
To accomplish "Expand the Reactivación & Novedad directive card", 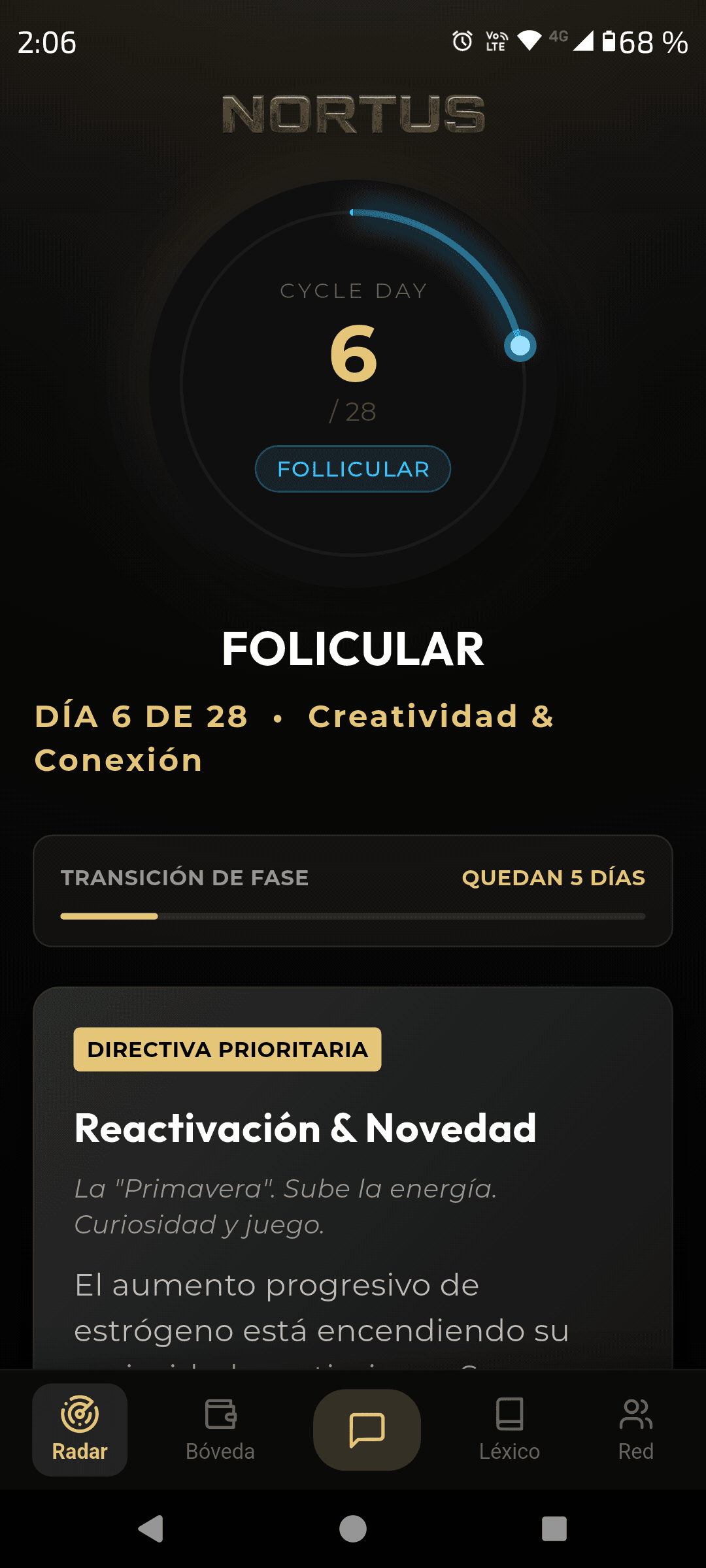I will (352, 1176).
